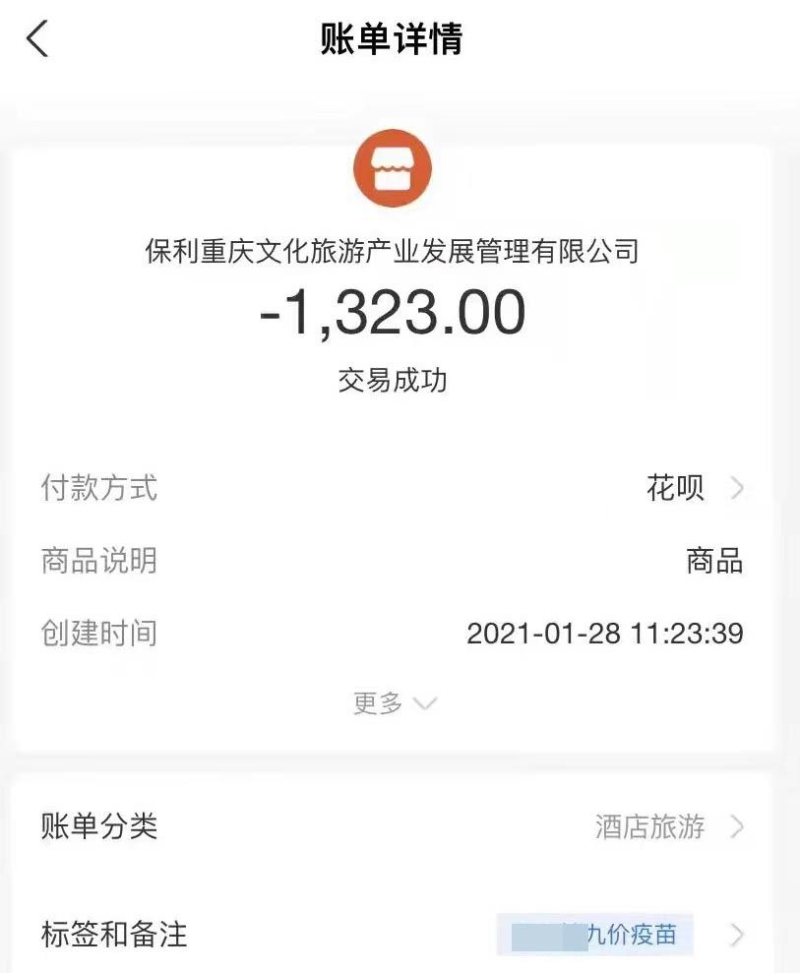
Task: Collapse the extra details via 更多 chevron
Action: pos(423,703)
